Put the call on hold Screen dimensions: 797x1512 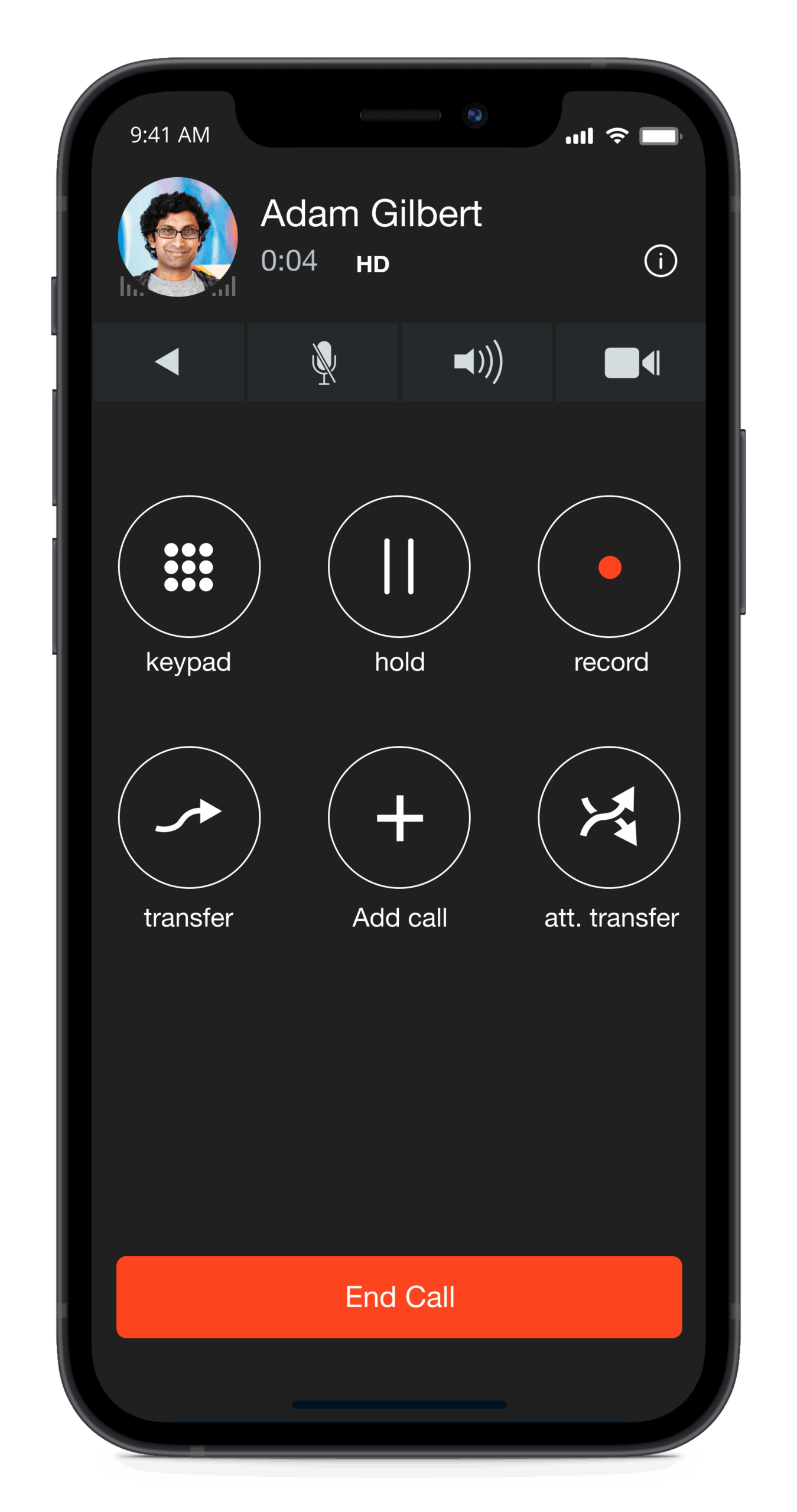pos(399,566)
